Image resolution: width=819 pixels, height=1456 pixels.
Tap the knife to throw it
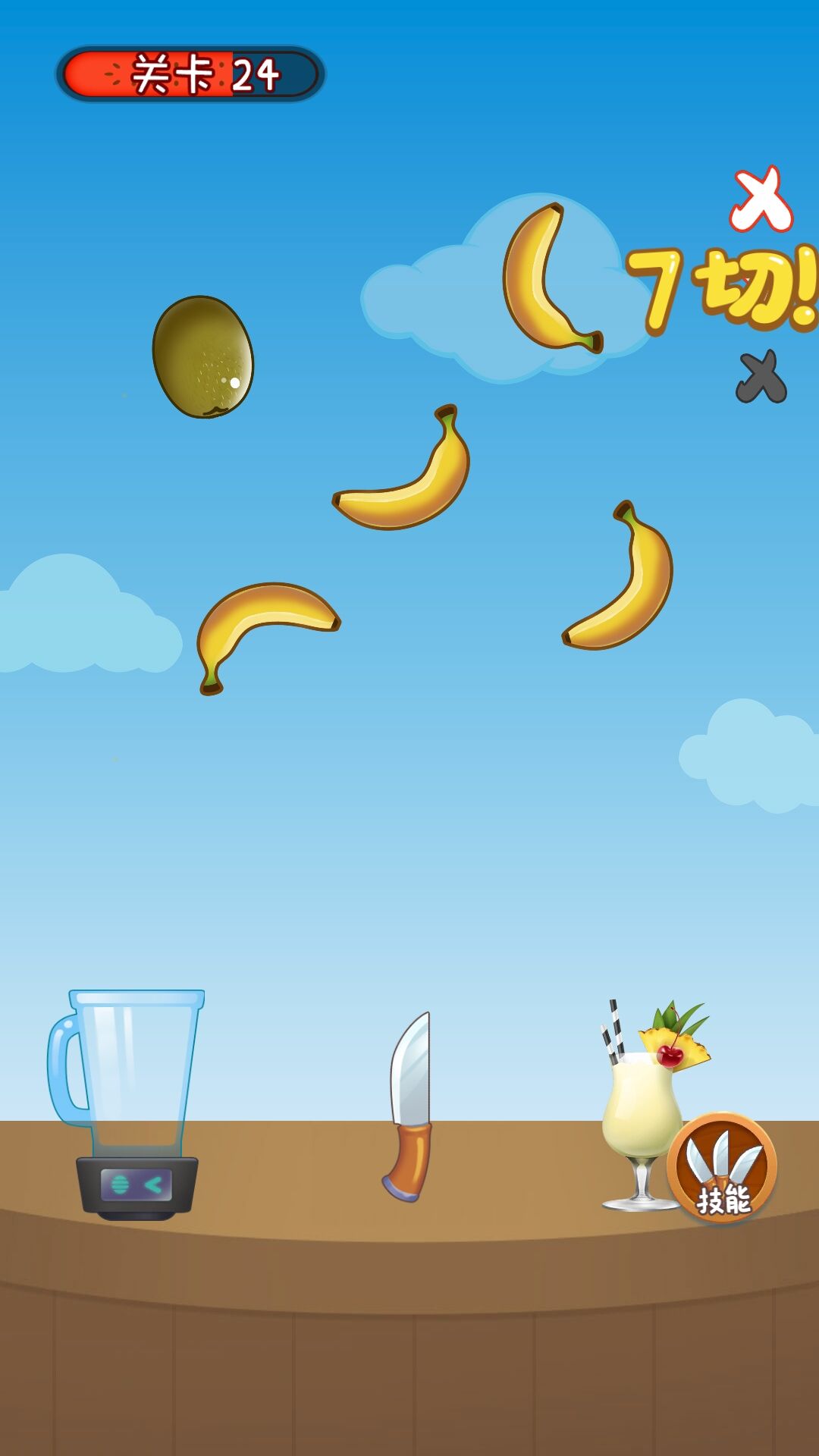coord(410,1108)
